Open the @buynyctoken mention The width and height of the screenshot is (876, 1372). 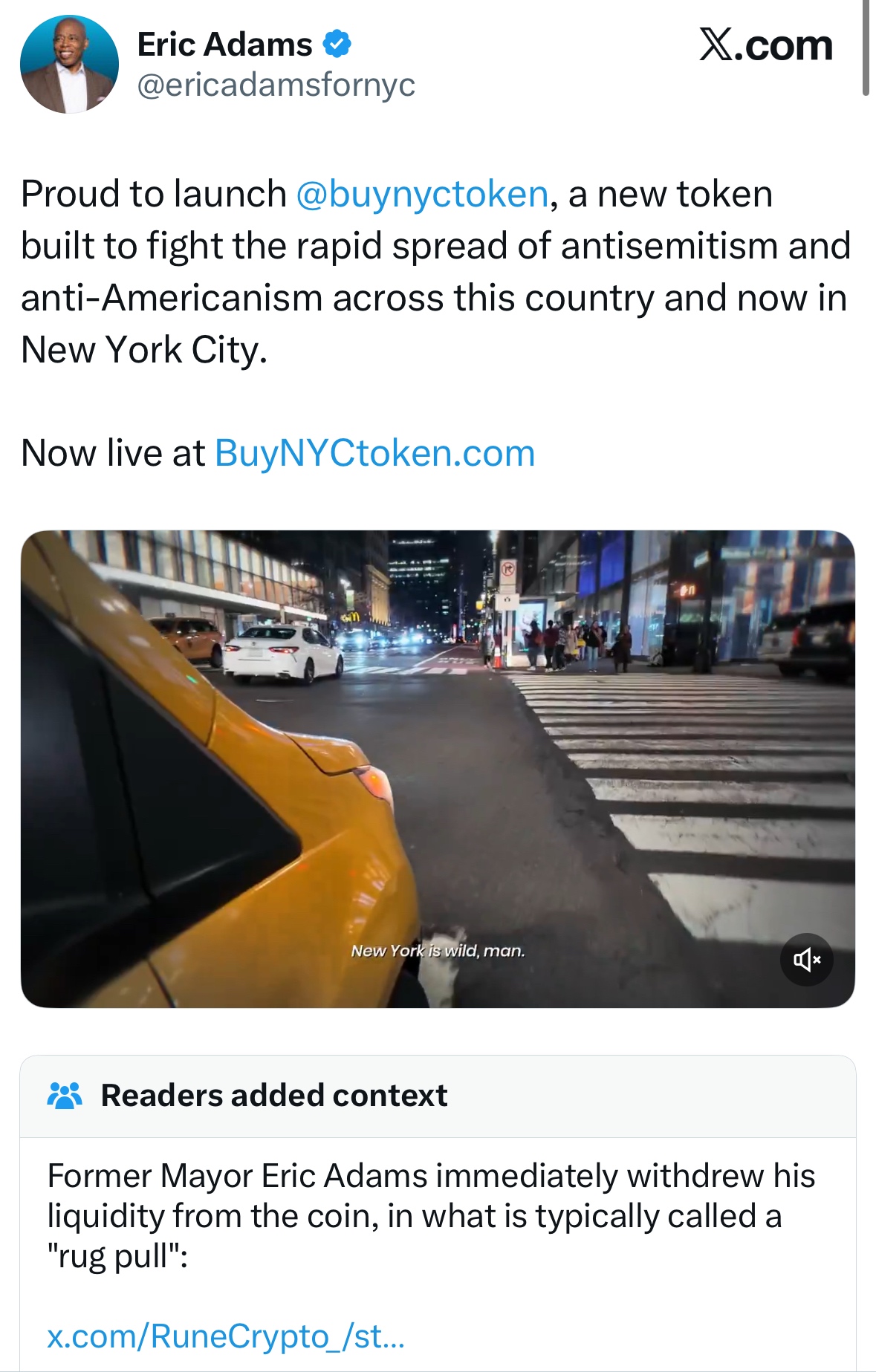422,195
